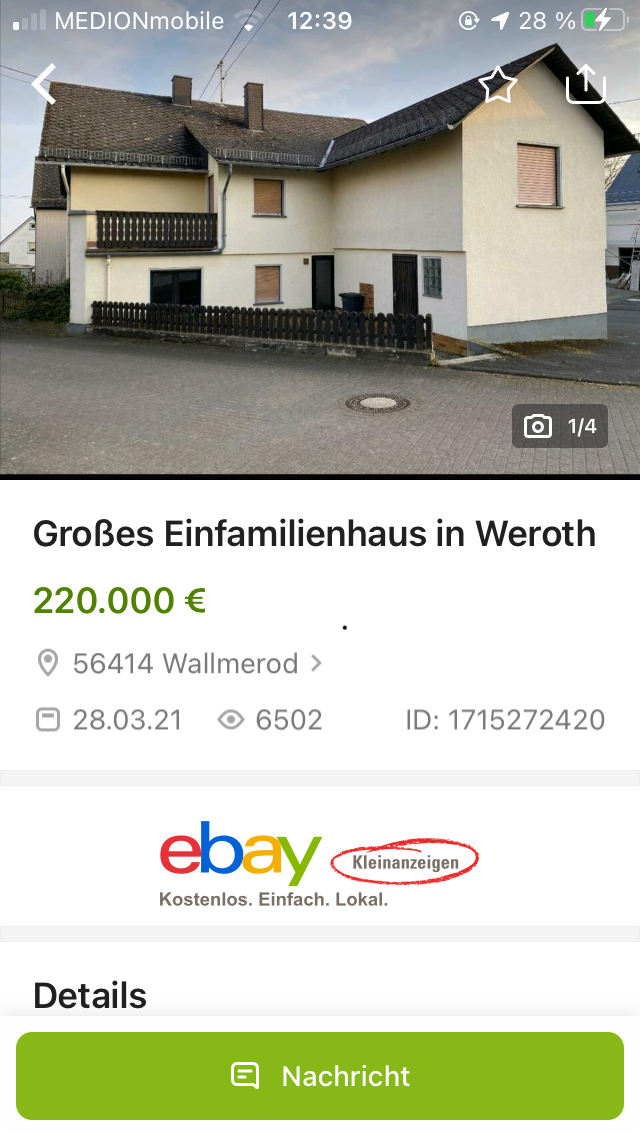
Task: Open location 56414 Wallmerod
Action: point(185,663)
